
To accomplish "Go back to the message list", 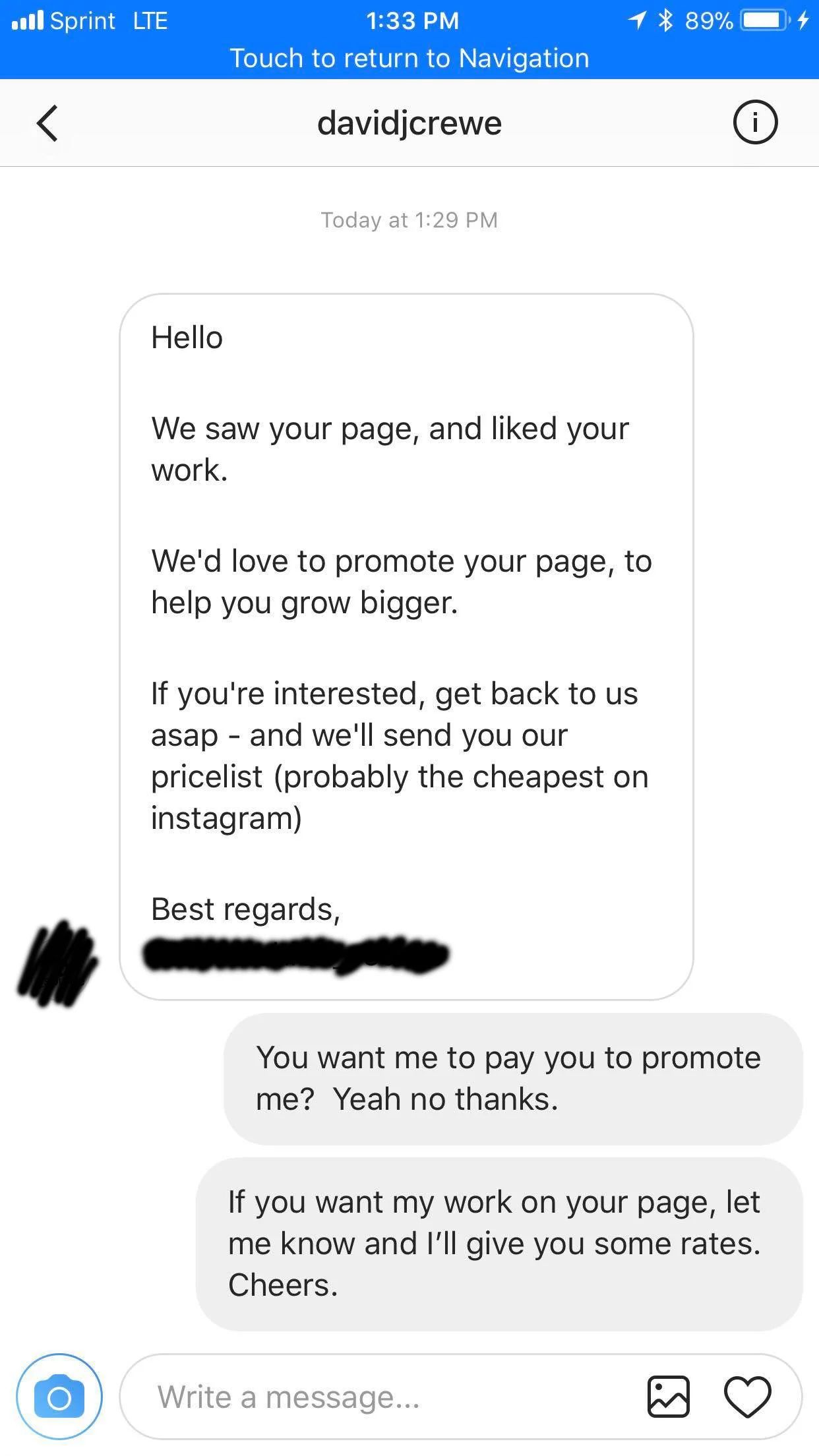I will pos(47,123).
